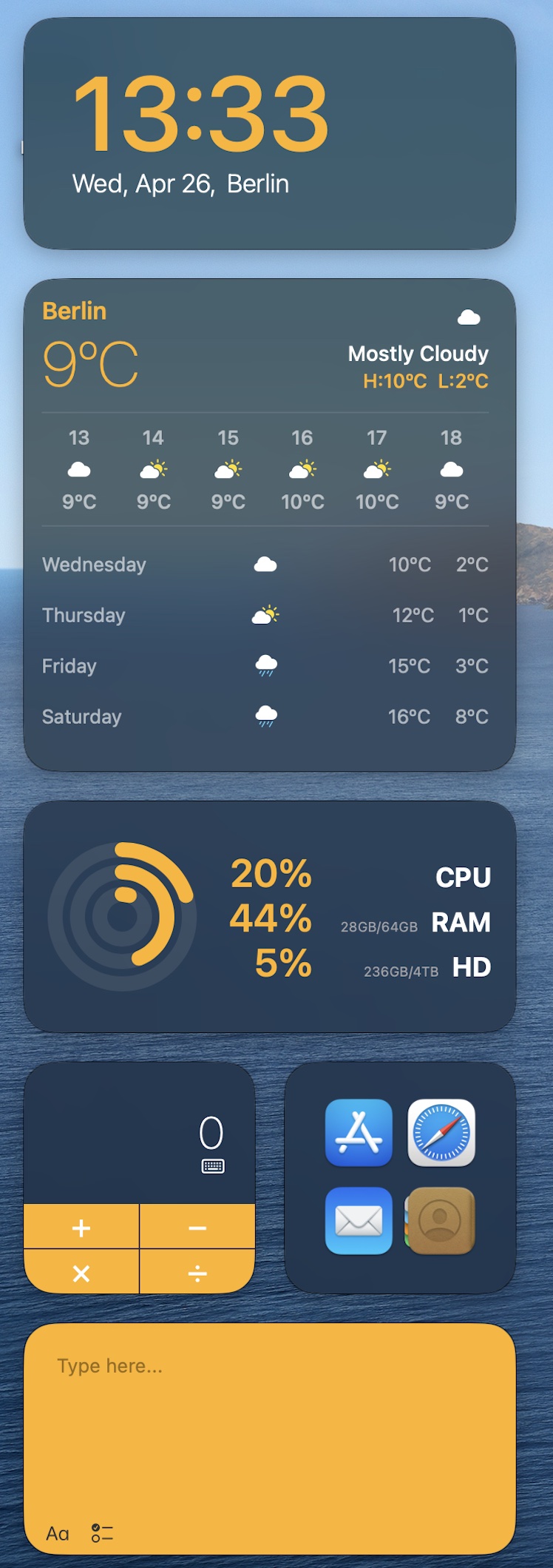This screenshot has height=1568, width=553.
Task: Open the Aa text formatting option
Action: pyautogui.click(x=58, y=1533)
